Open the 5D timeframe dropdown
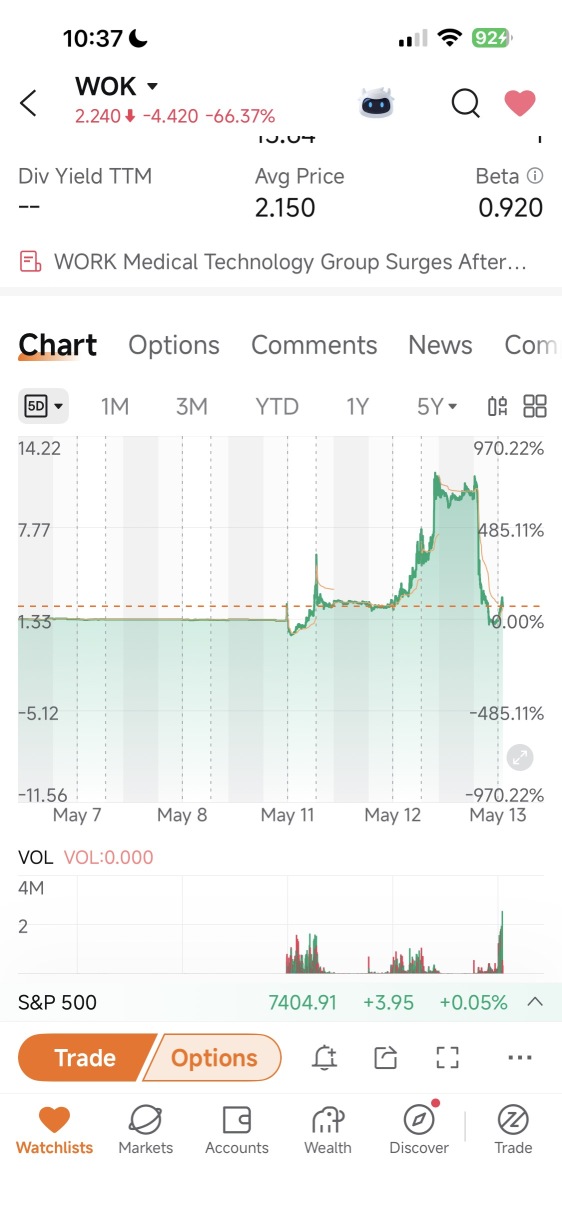The height and width of the screenshot is (1218, 562). click(44, 406)
